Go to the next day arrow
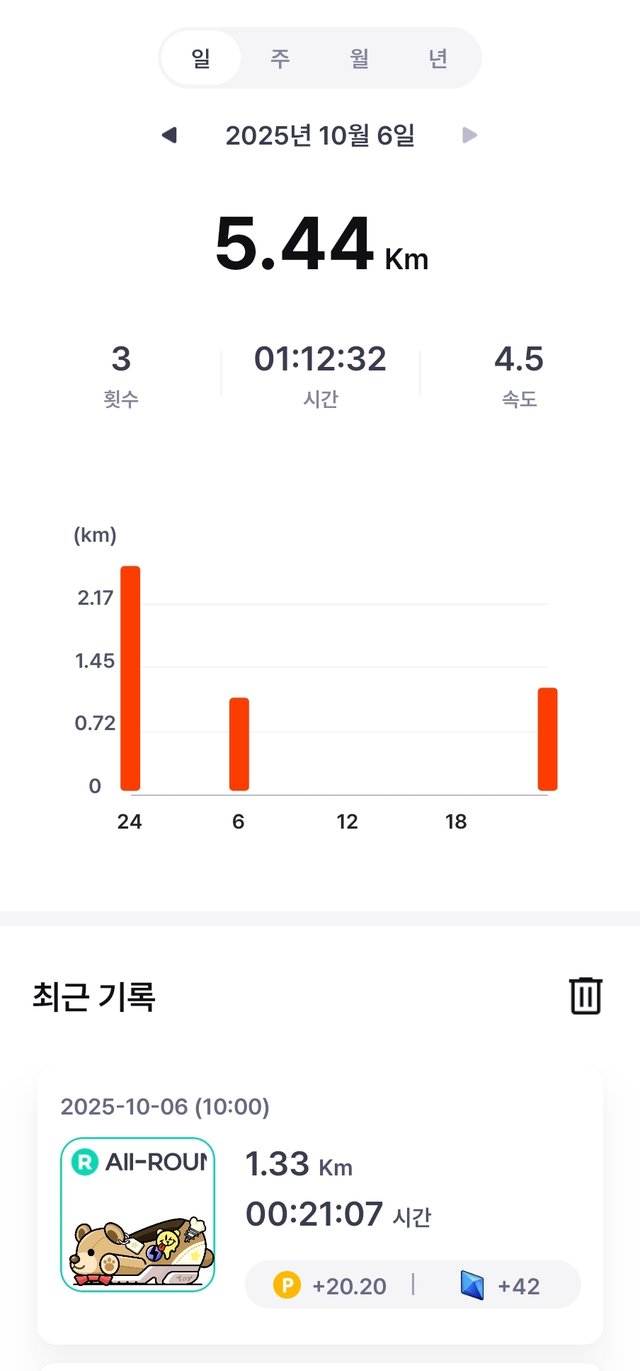The width and height of the screenshot is (640, 1371). pyautogui.click(x=470, y=136)
